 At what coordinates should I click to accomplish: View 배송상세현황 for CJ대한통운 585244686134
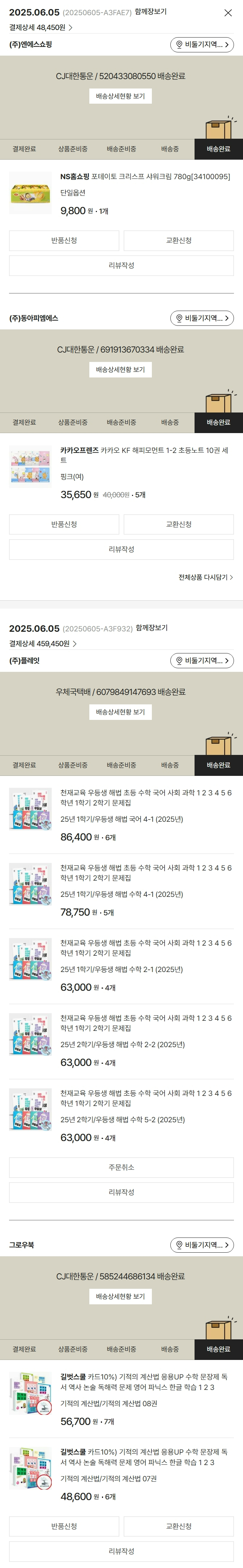(x=120, y=1296)
